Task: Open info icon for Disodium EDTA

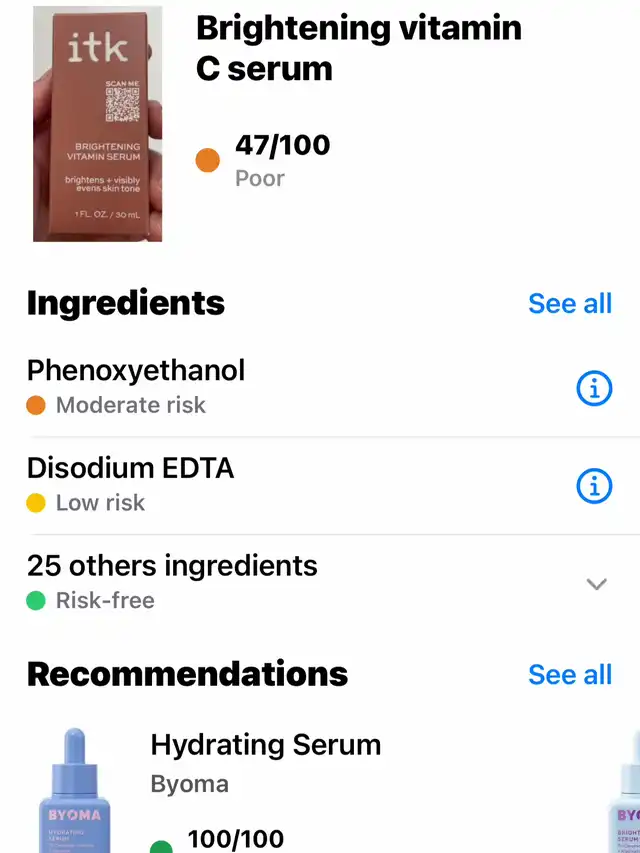Action: pyautogui.click(x=595, y=486)
